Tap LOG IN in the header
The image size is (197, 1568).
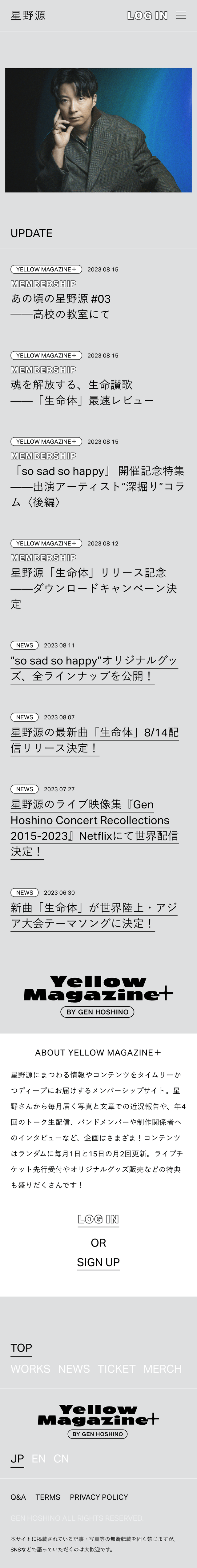pyautogui.click(x=147, y=15)
